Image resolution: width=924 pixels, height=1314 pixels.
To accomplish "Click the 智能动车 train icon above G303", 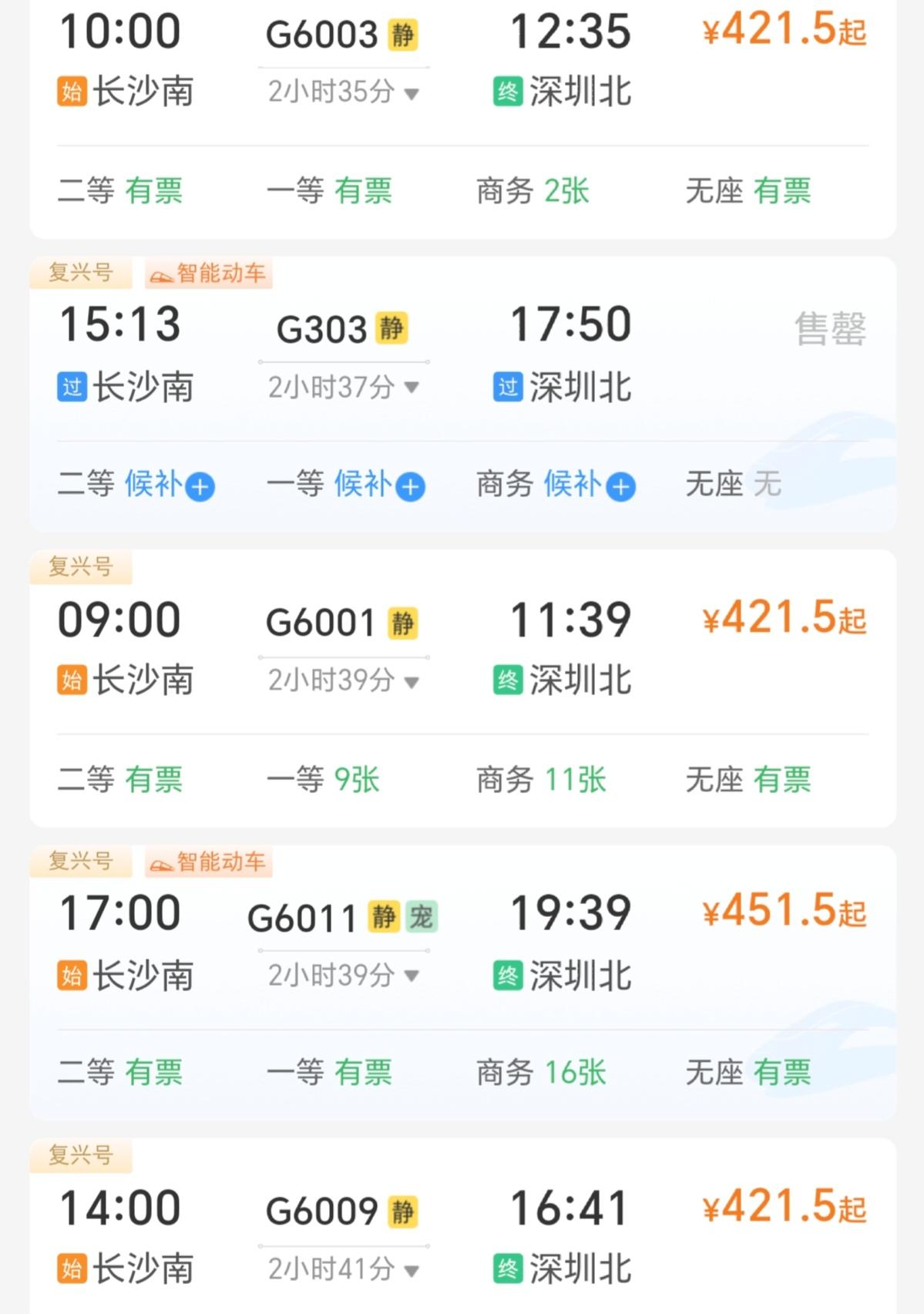I will point(208,274).
